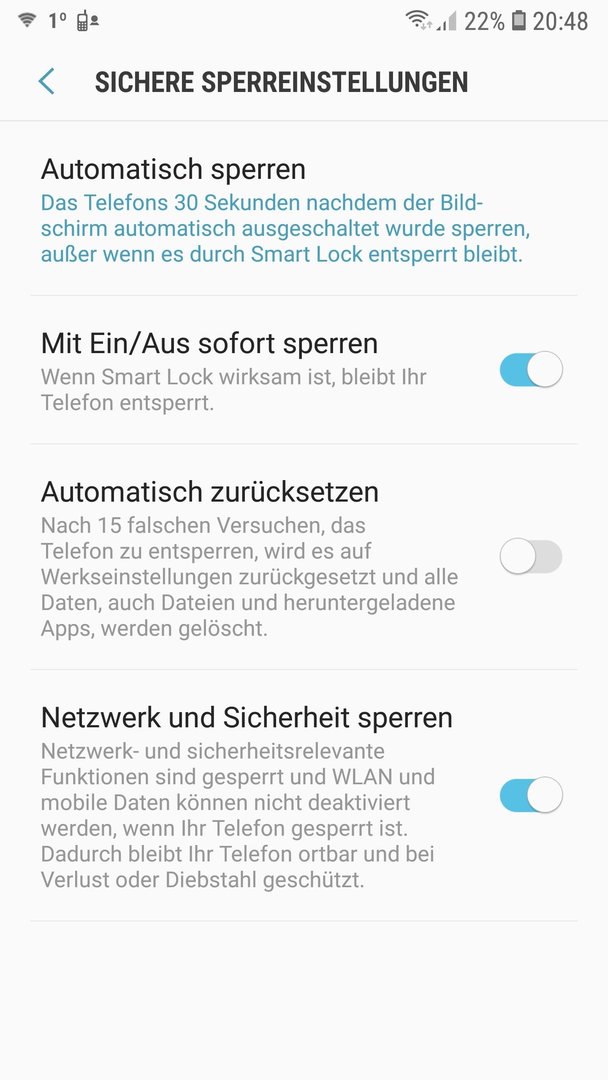Viewport: 608px width, 1080px height.
Task: Go back from Sichere Sperreinstellungen
Action: pyautogui.click(x=46, y=81)
